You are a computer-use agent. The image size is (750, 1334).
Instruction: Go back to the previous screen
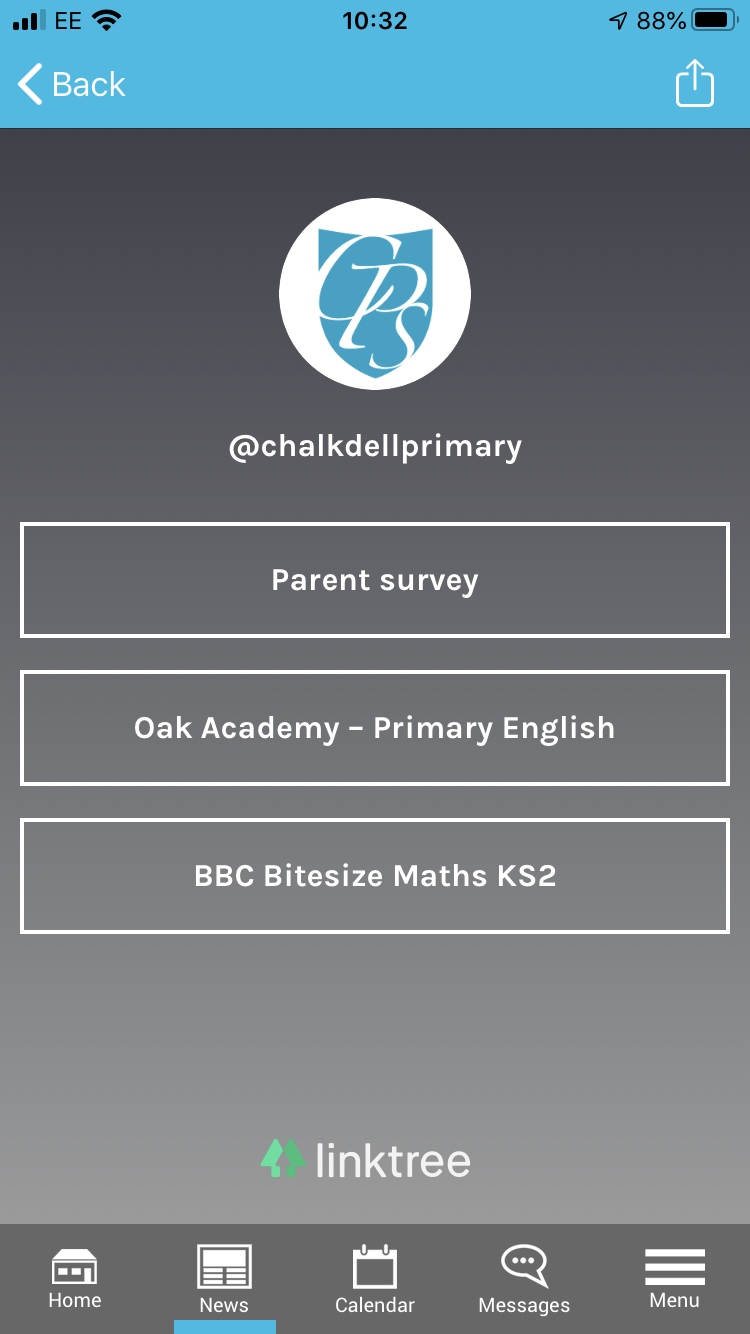71,85
